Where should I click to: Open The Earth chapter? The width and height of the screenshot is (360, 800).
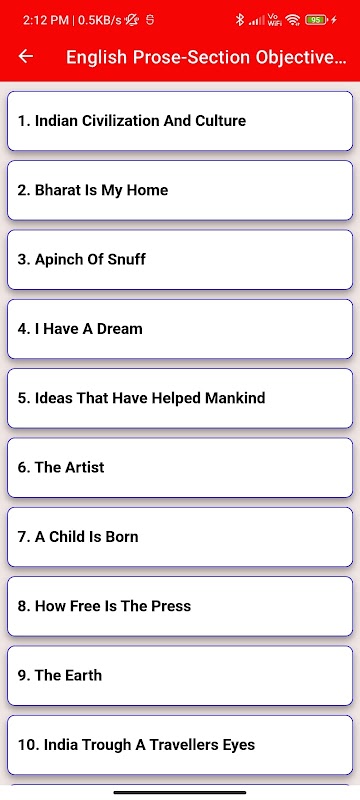[x=180, y=676]
